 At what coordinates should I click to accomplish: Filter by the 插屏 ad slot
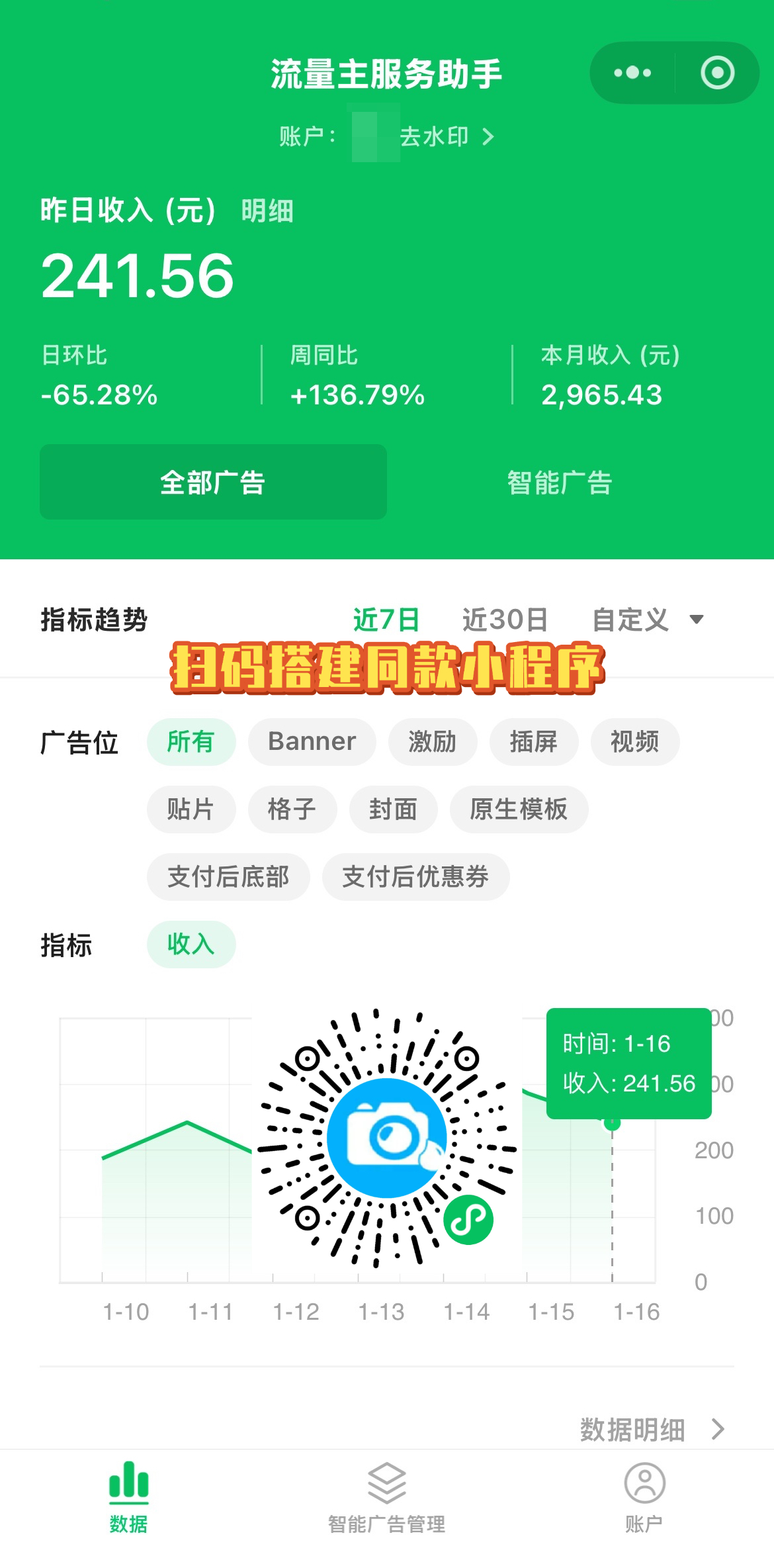click(x=533, y=742)
